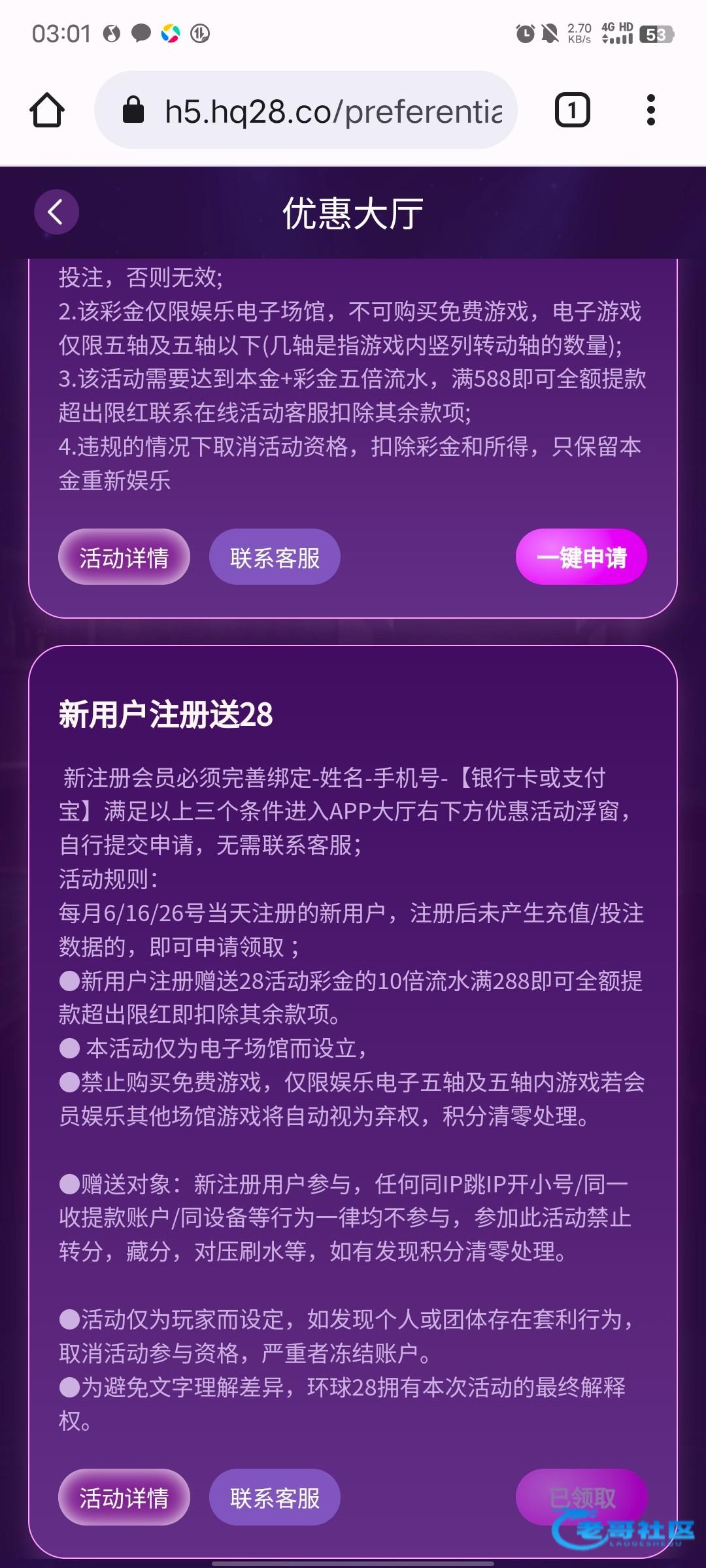Go back from 优惠大厅 page
Viewport: 706px width, 1568px height.
tap(56, 212)
